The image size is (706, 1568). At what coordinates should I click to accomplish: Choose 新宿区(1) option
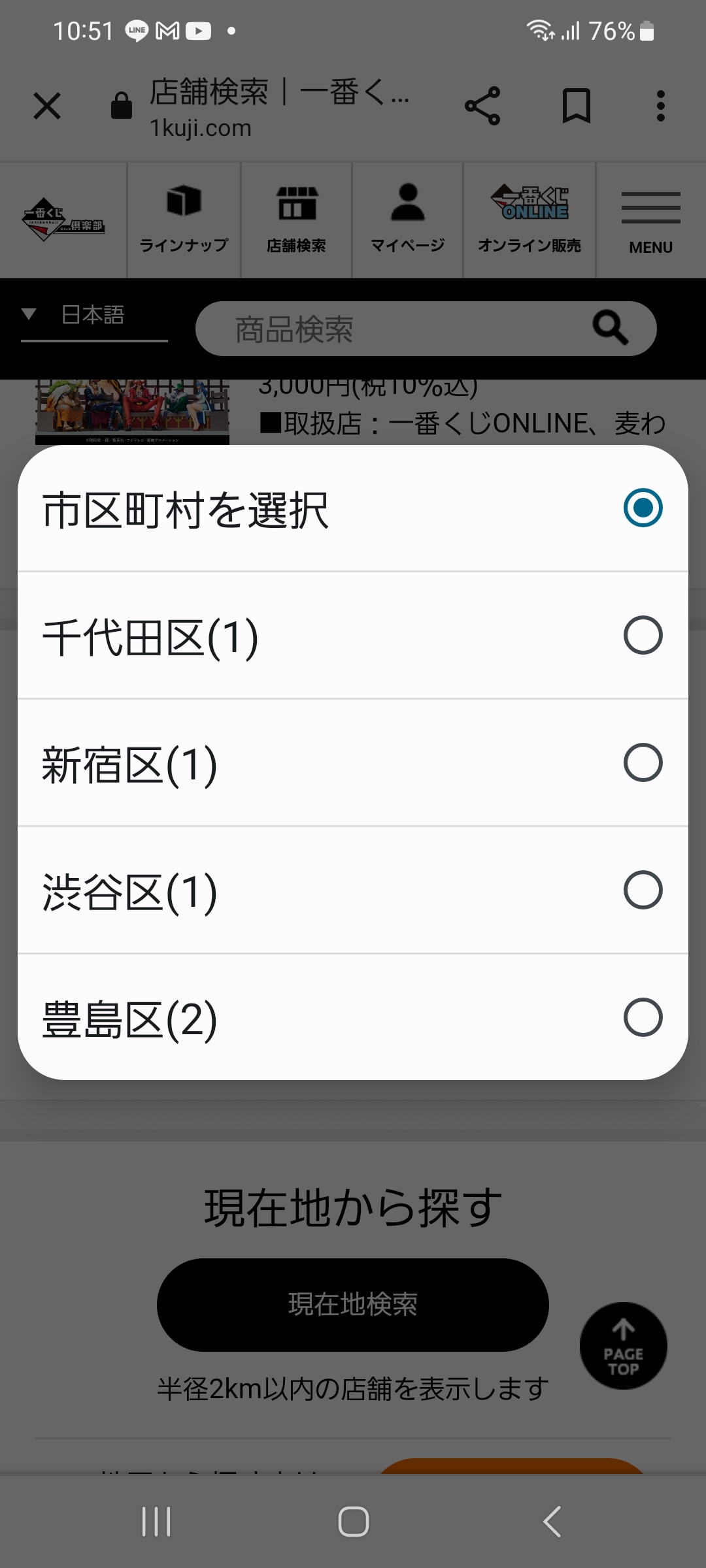coord(353,763)
